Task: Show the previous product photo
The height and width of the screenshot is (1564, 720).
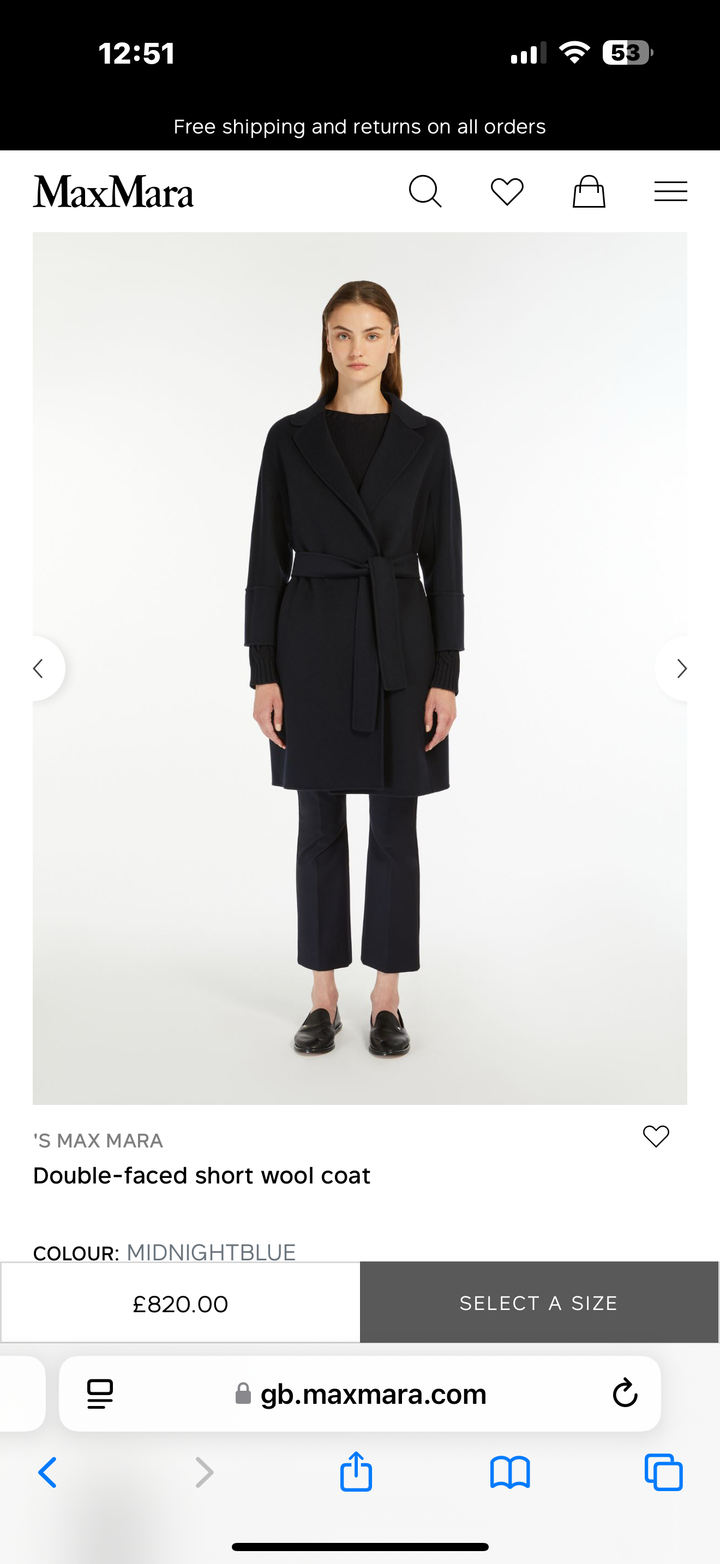Action: click(x=39, y=669)
